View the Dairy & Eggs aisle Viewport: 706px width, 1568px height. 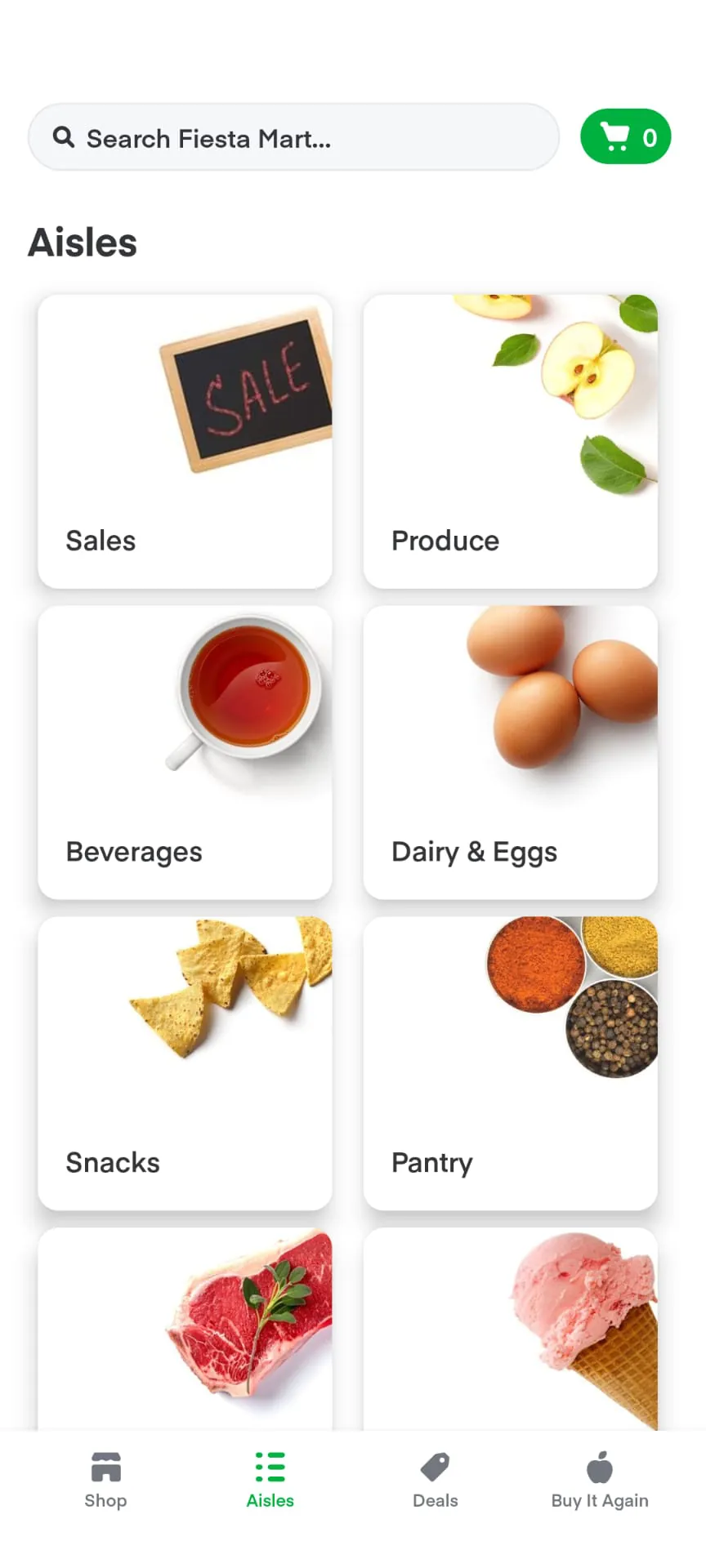510,752
